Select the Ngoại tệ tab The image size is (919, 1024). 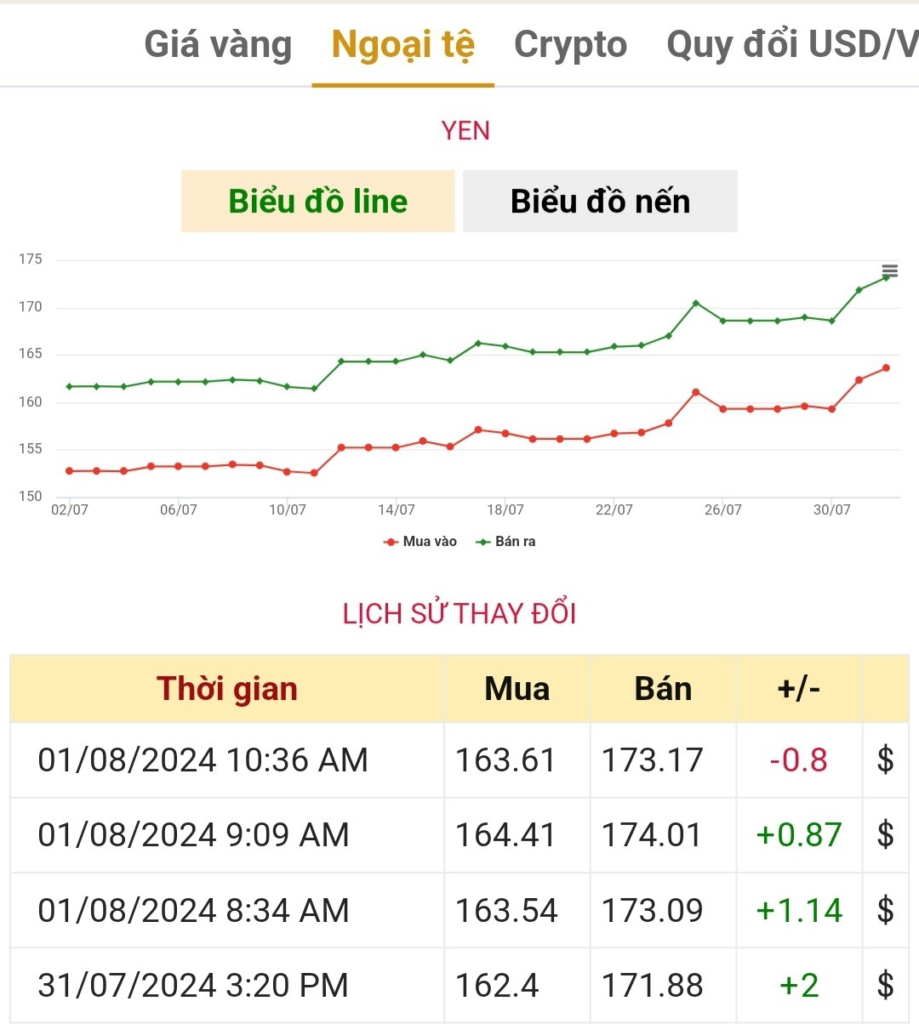pyautogui.click(x=403, y=45)
